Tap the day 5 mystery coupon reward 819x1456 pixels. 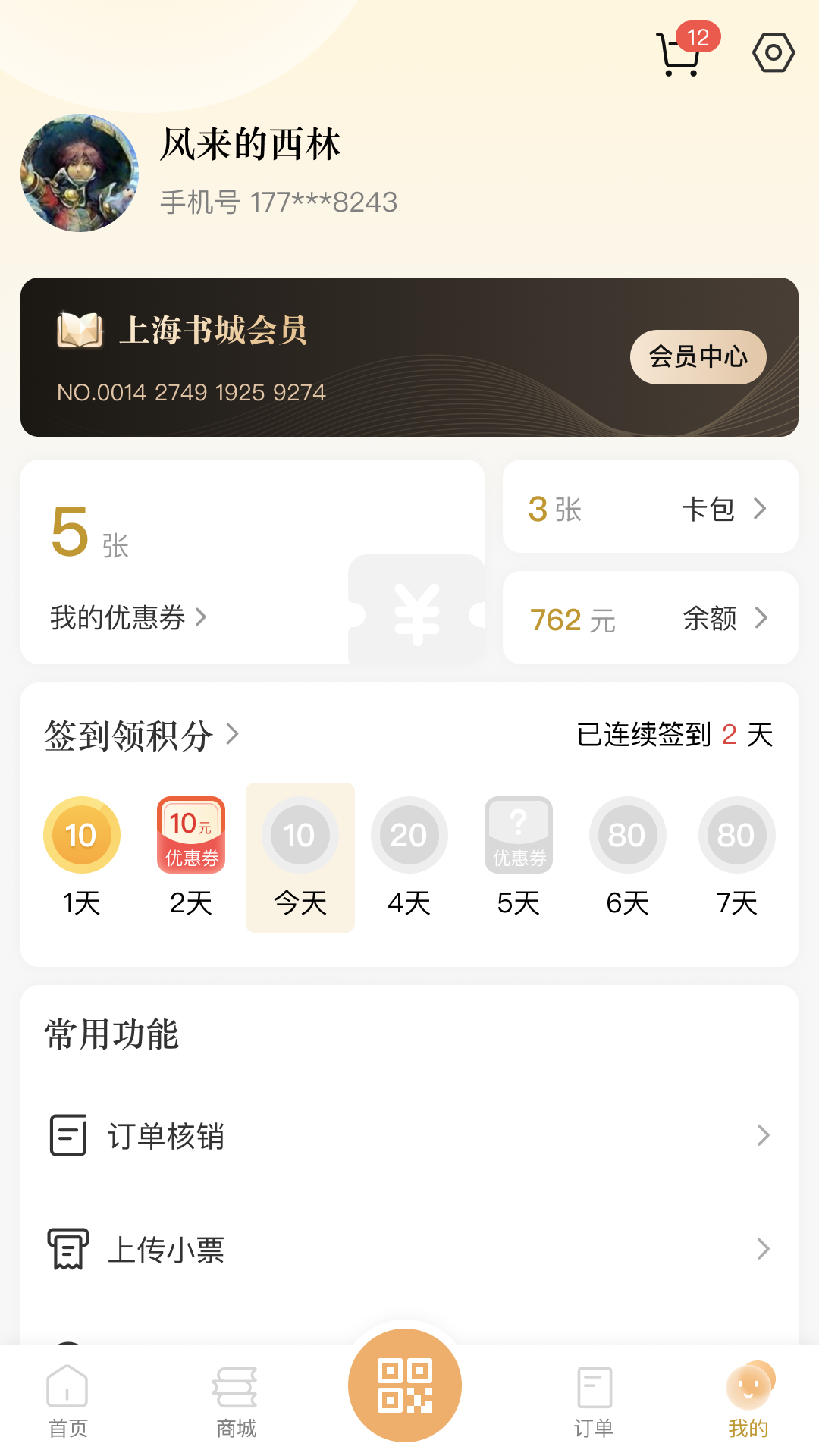pos(519,834)
